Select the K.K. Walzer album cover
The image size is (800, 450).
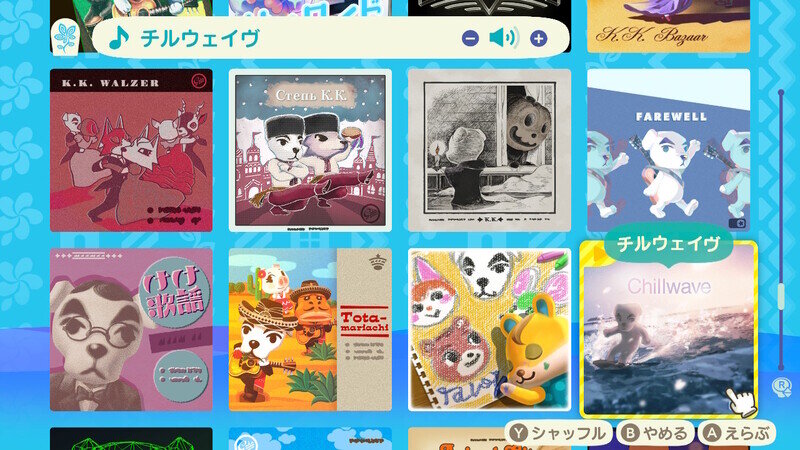(x=131, y=150)
